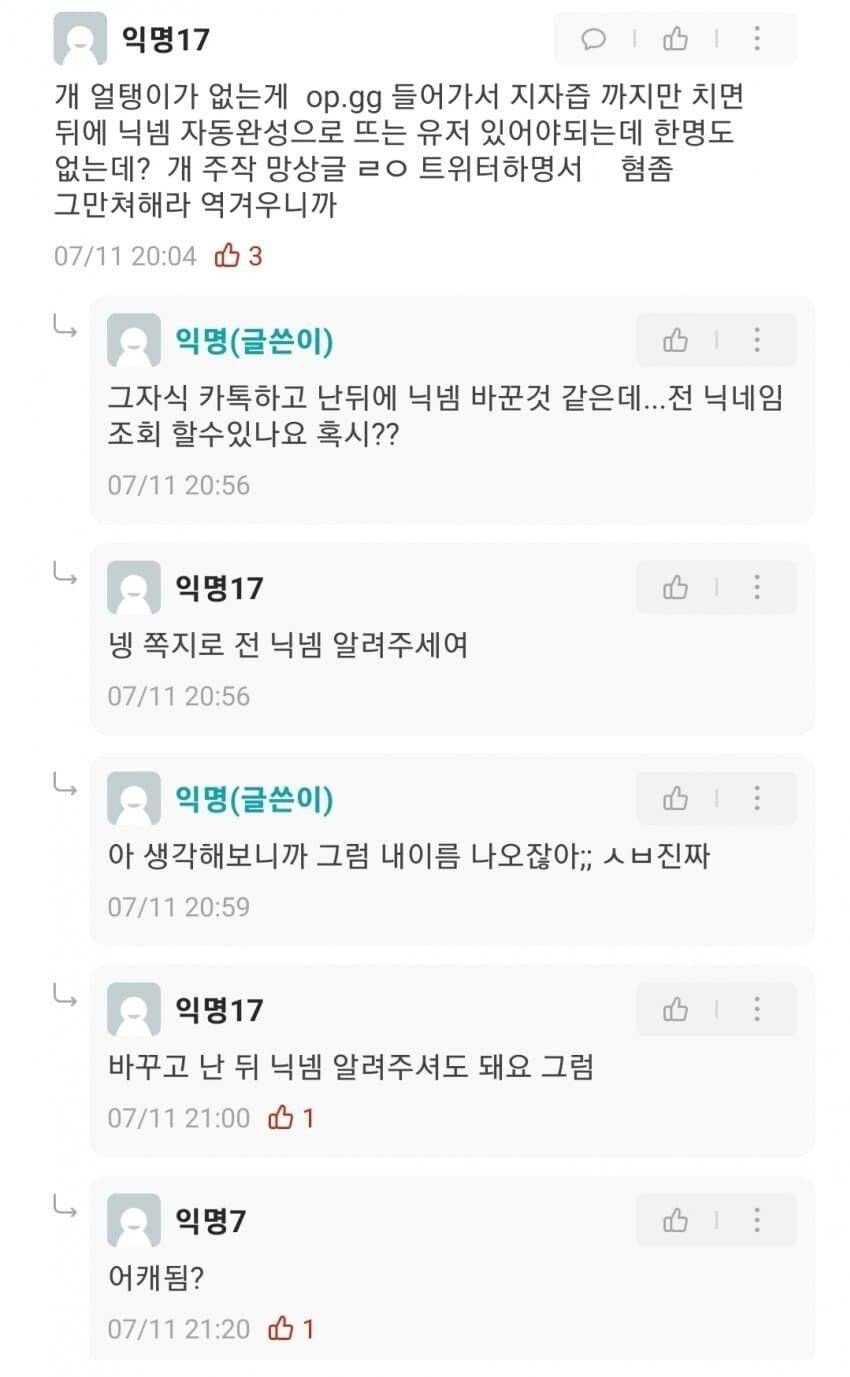Screen dimensions: 850x1377
Task: Open overflow menu on the op.gg comment
Action: click(757, 39)
